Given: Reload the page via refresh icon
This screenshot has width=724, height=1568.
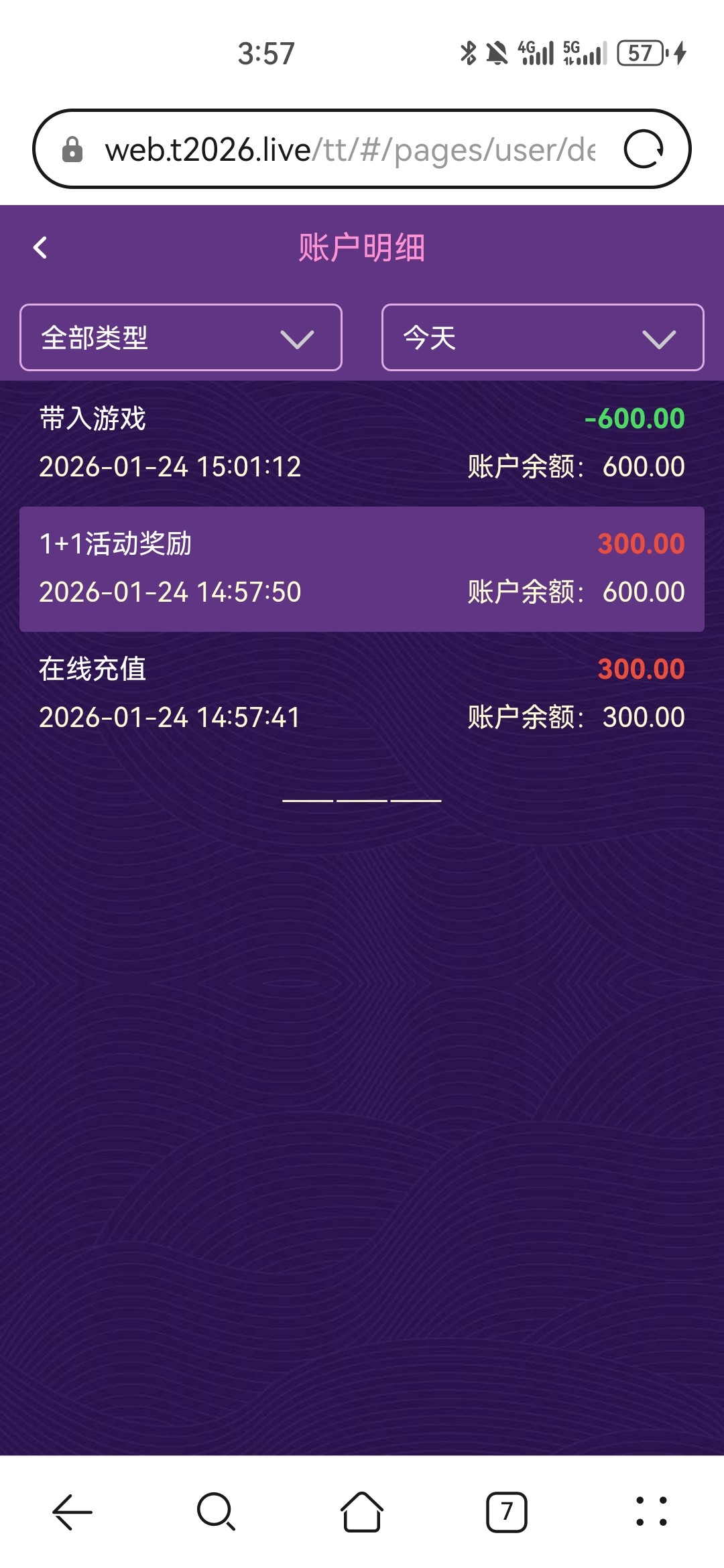Looking at the screenshot, I should click(644, 149).
